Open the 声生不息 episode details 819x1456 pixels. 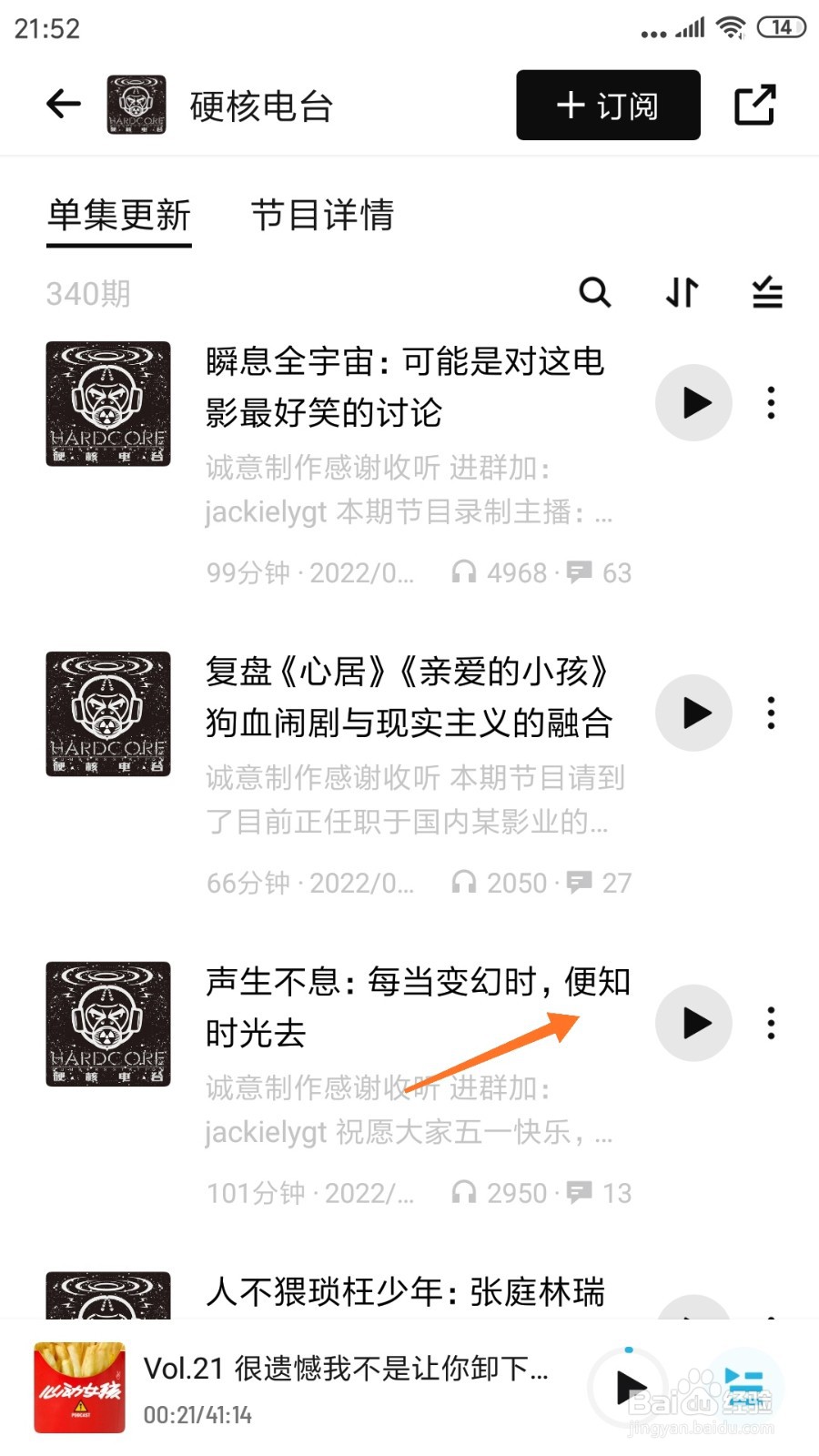pos(417,1006)
